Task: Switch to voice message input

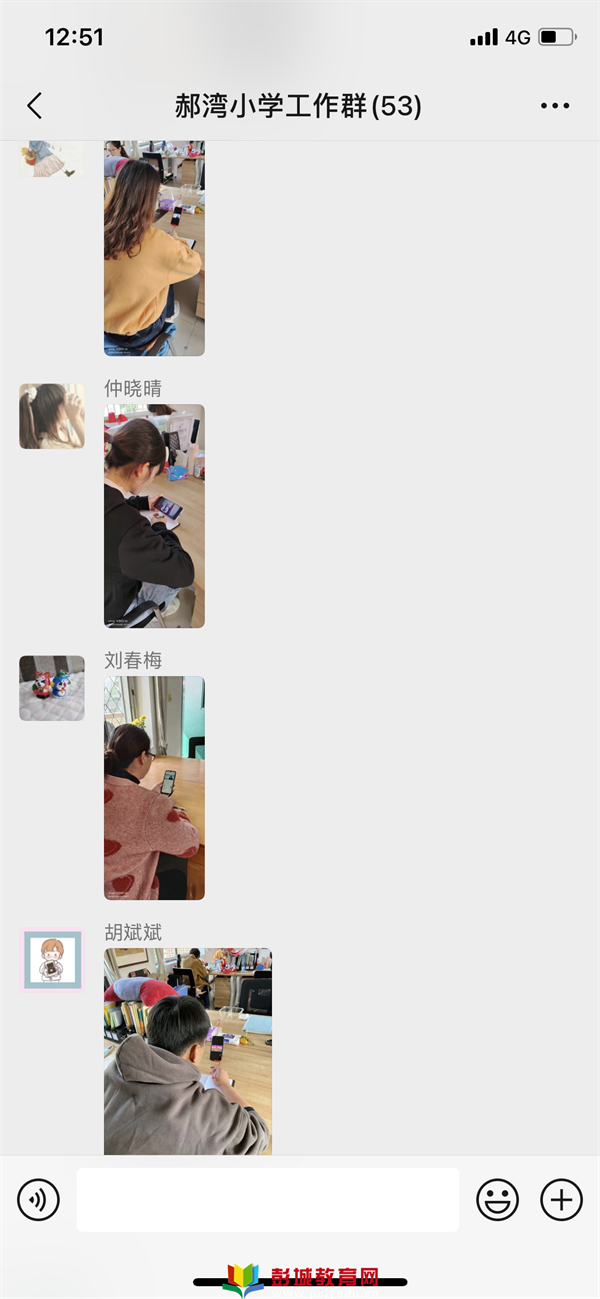Action: (39, 1199)
